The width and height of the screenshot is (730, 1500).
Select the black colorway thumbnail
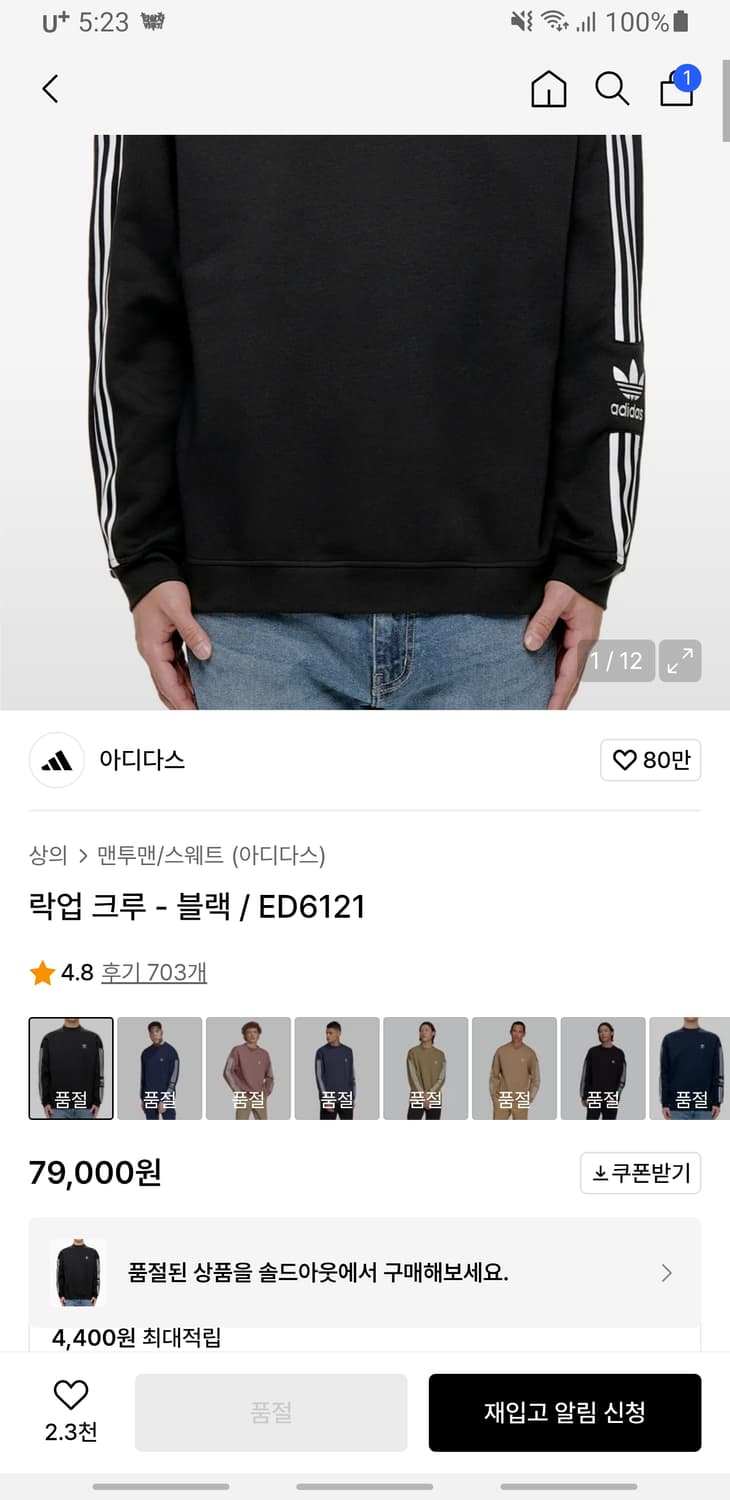[x=70, y=1067]
